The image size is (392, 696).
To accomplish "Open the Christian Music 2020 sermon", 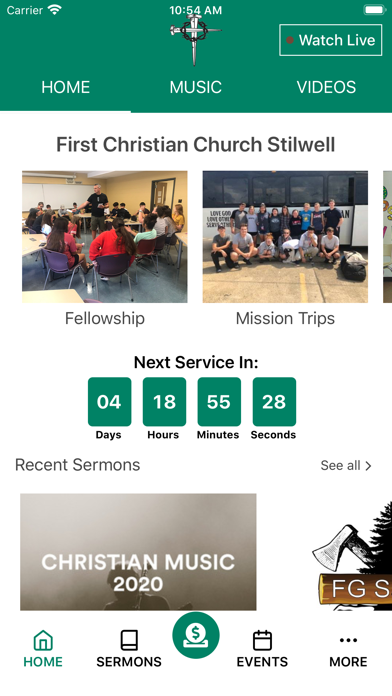I will pyautogui.click(x=138, y=552).
